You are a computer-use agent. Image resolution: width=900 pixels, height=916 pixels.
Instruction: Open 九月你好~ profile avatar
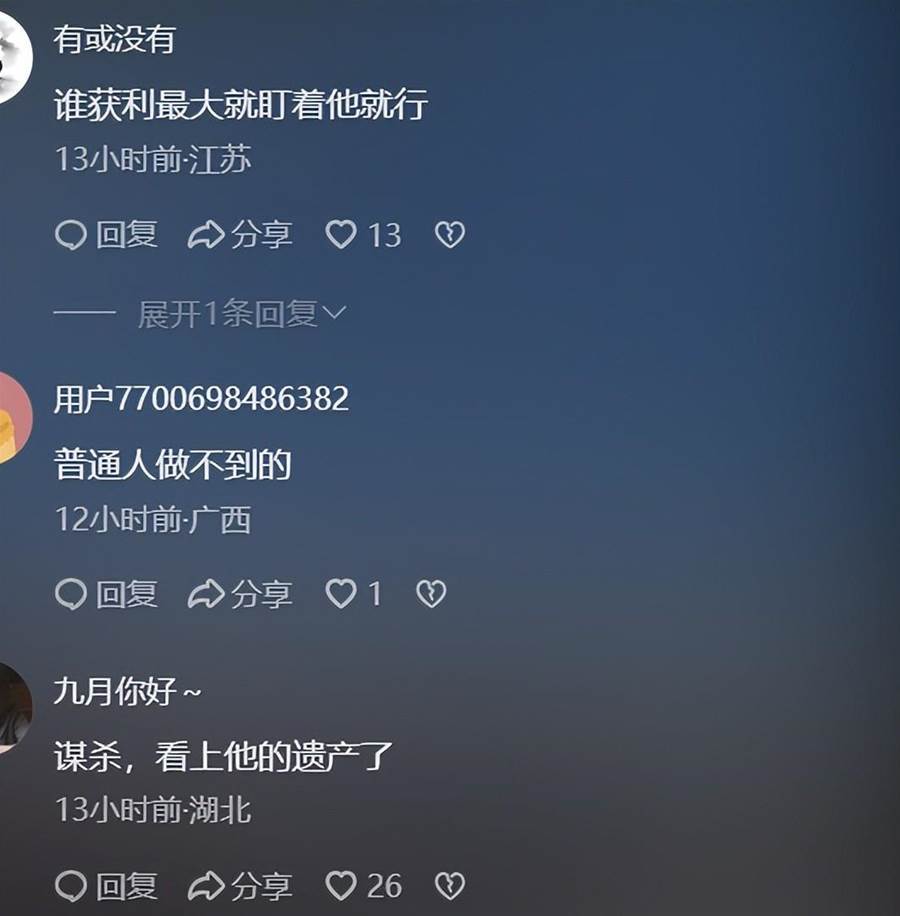click(x=12, y=706)
